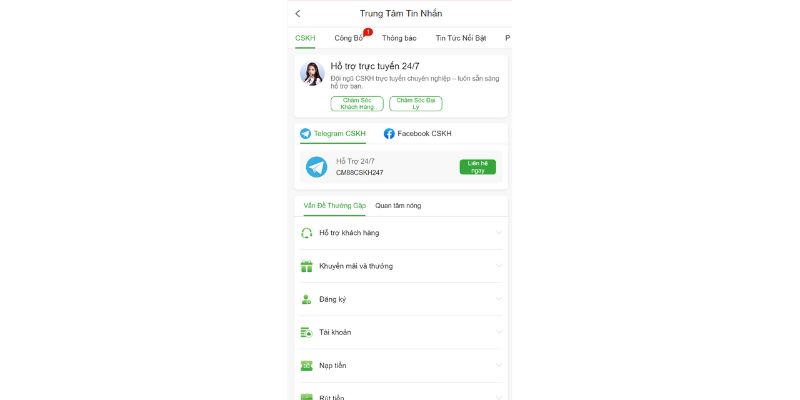The height and width of the screenshot is (400, 800).
Task: Expand the Đăng ký section
Action: pos(400,299)
